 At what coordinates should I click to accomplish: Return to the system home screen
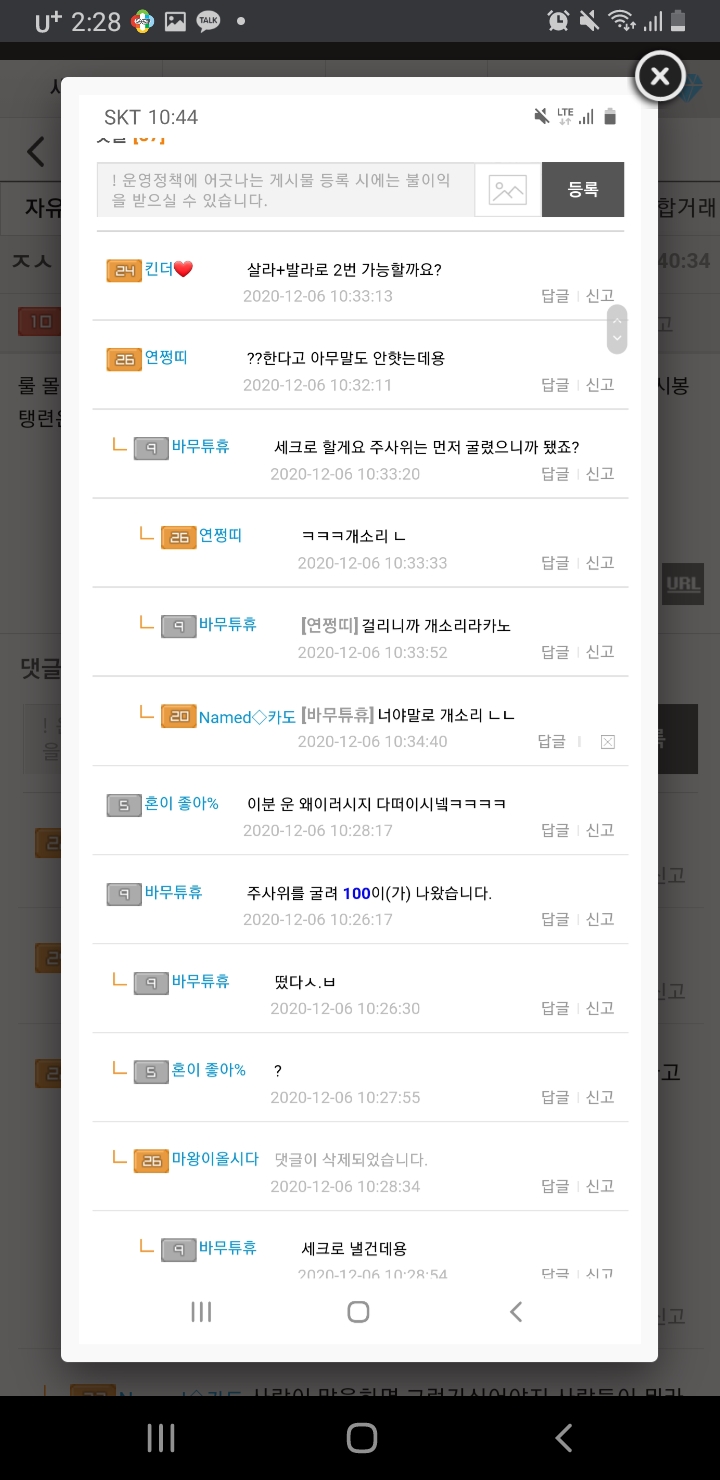[x=361, y=1438]
